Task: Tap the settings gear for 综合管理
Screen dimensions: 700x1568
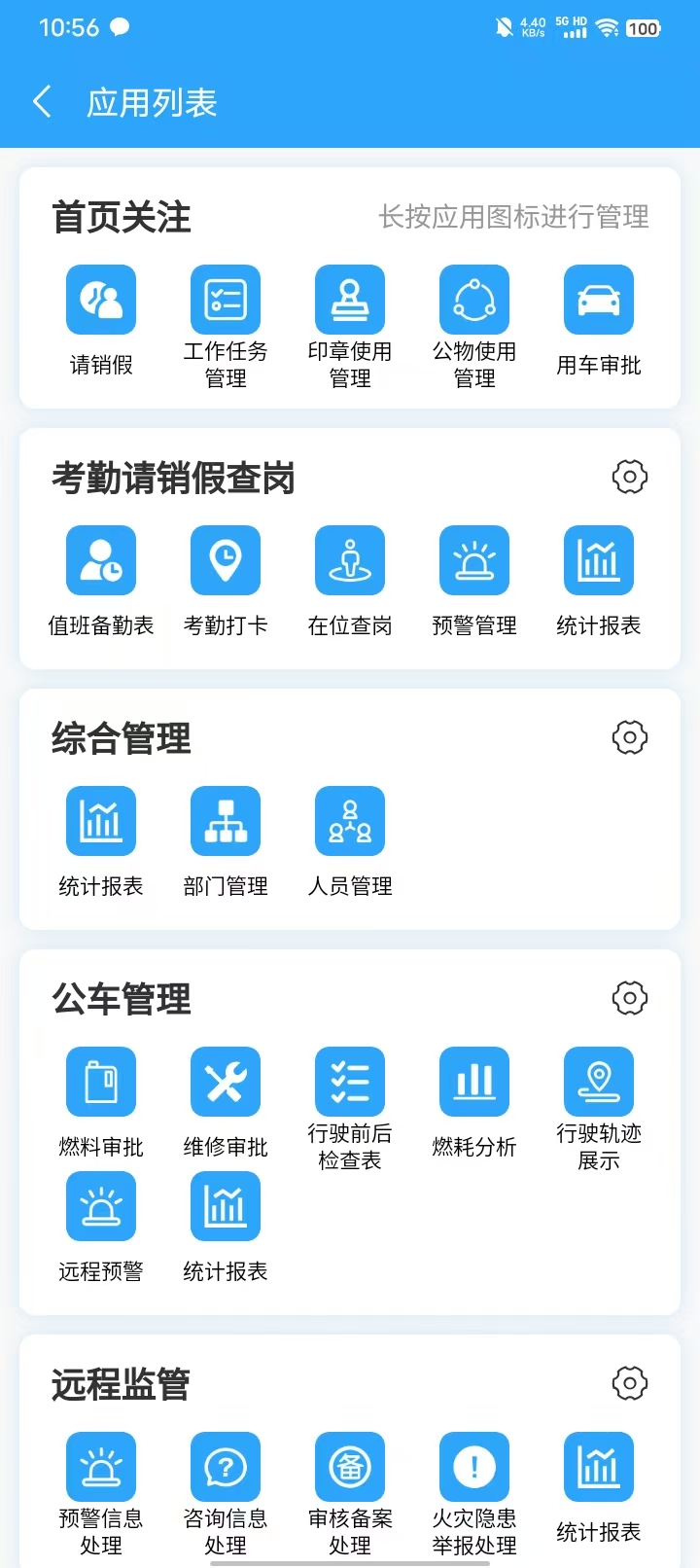Action: (630, 737)
